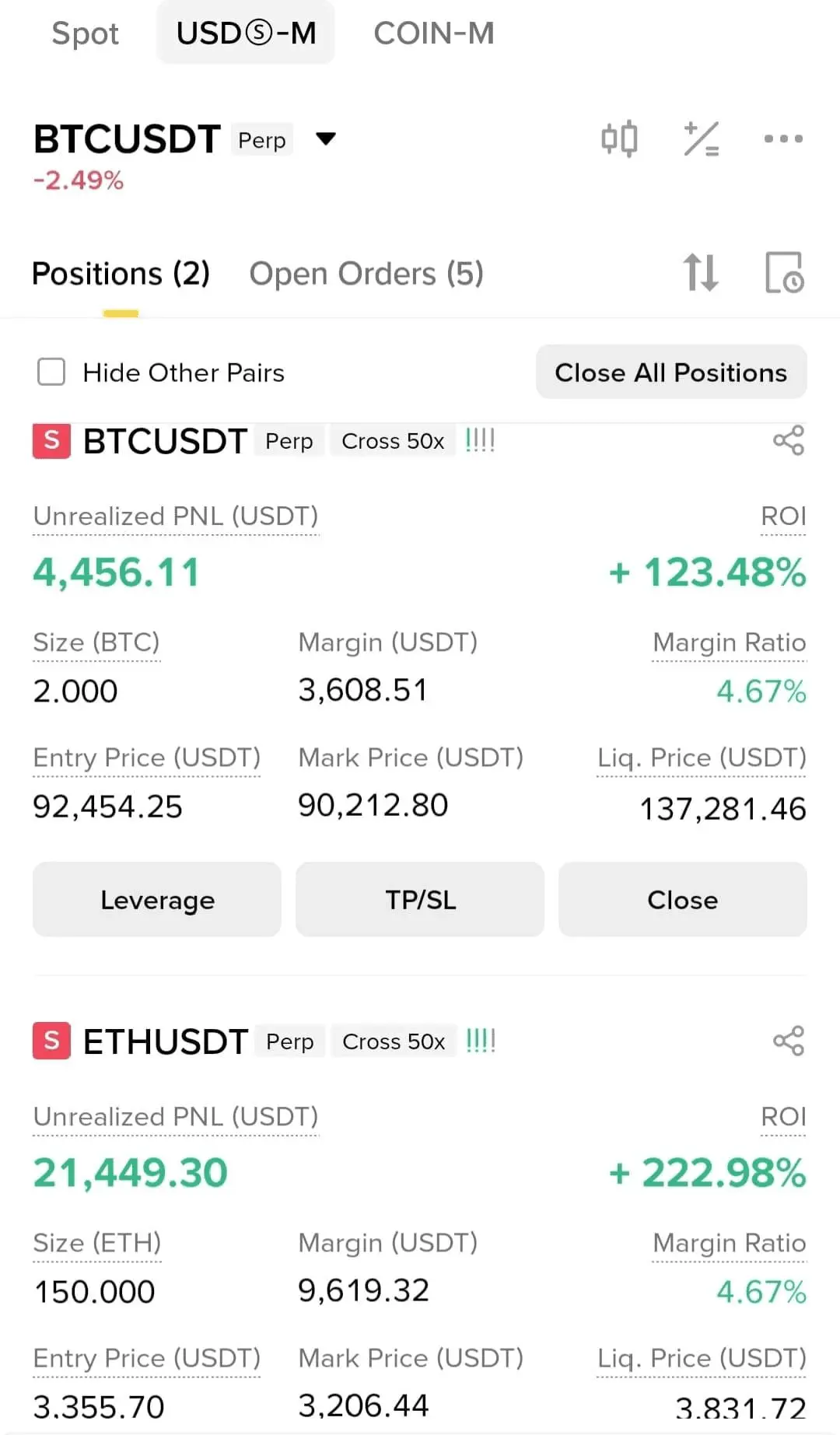
Task: Tap Close All Positions button
Action: click(670, 373)
